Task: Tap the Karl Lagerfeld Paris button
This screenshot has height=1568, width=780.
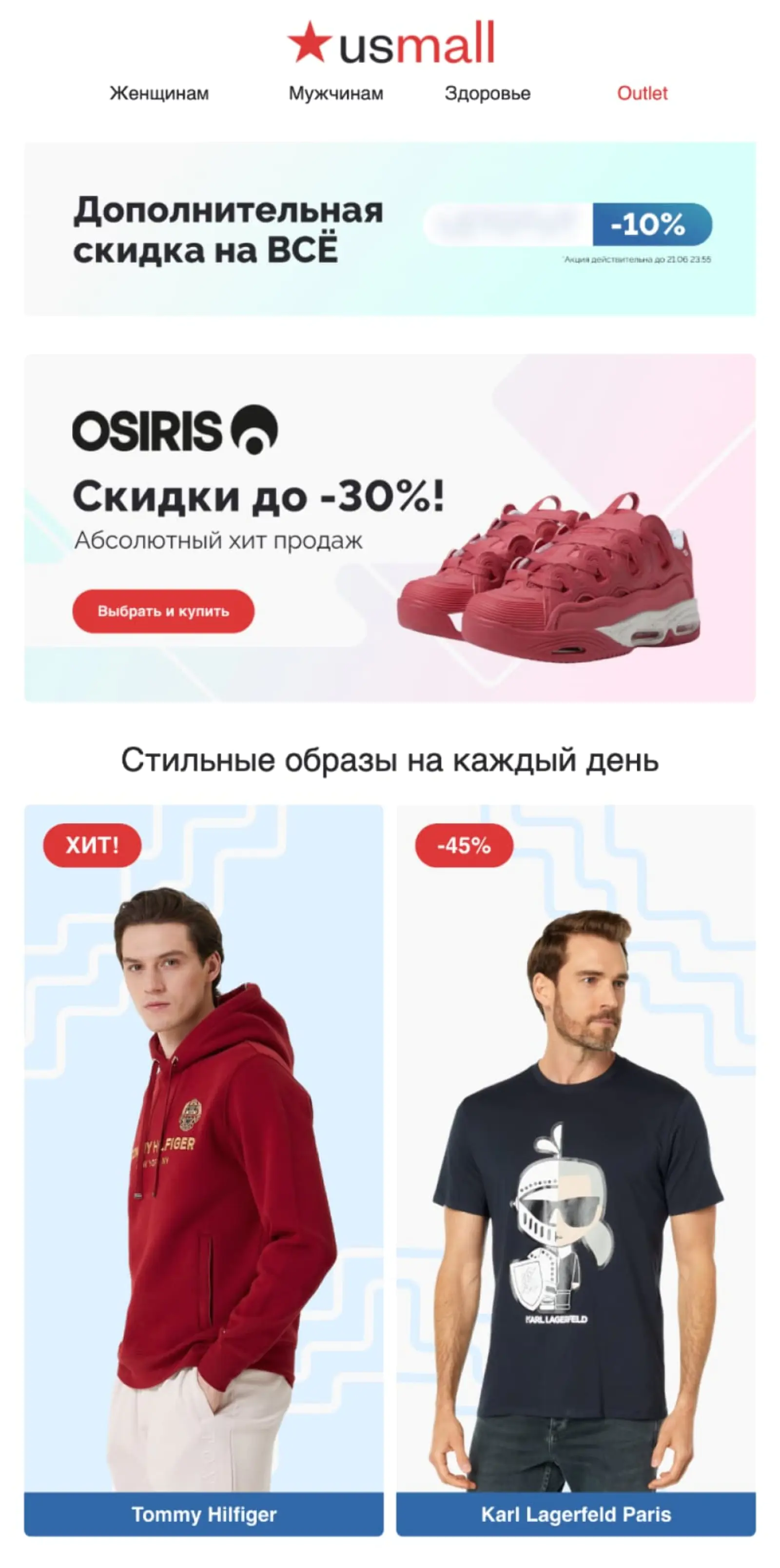Action: click(x=576, y=1514)
